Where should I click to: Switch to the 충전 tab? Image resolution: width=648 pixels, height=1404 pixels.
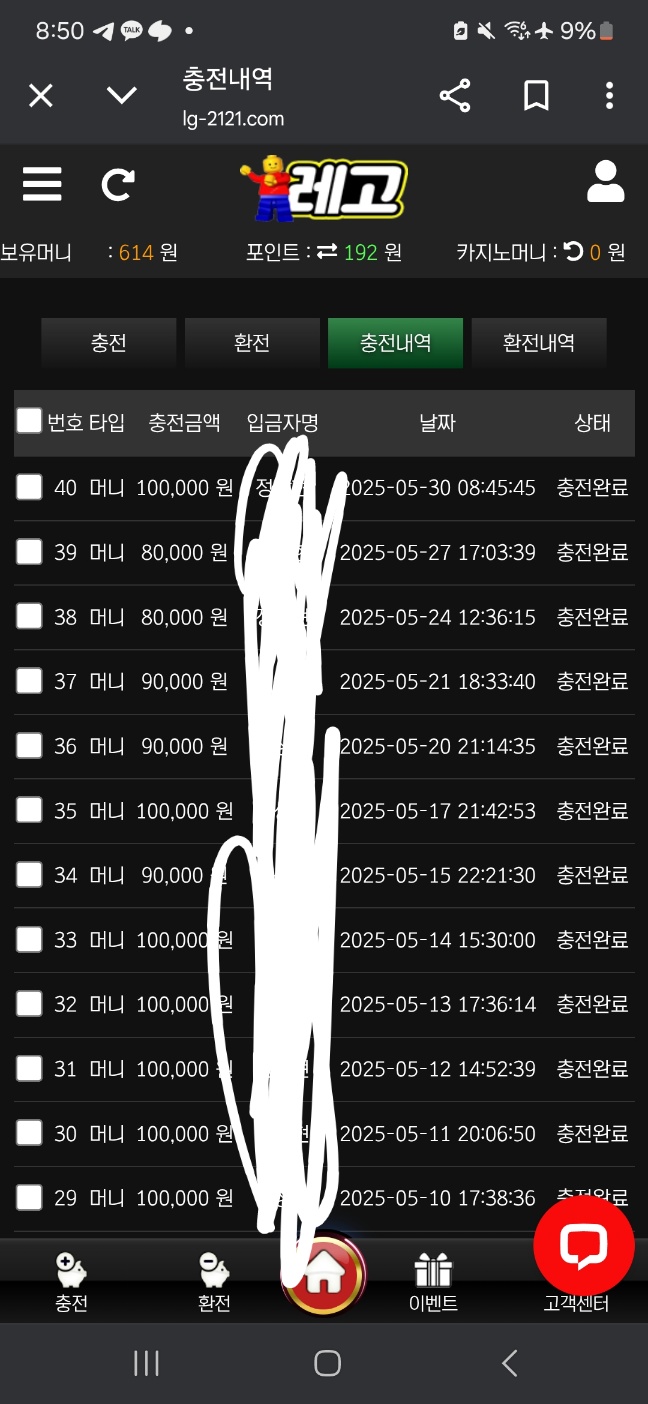coord(108,343)
